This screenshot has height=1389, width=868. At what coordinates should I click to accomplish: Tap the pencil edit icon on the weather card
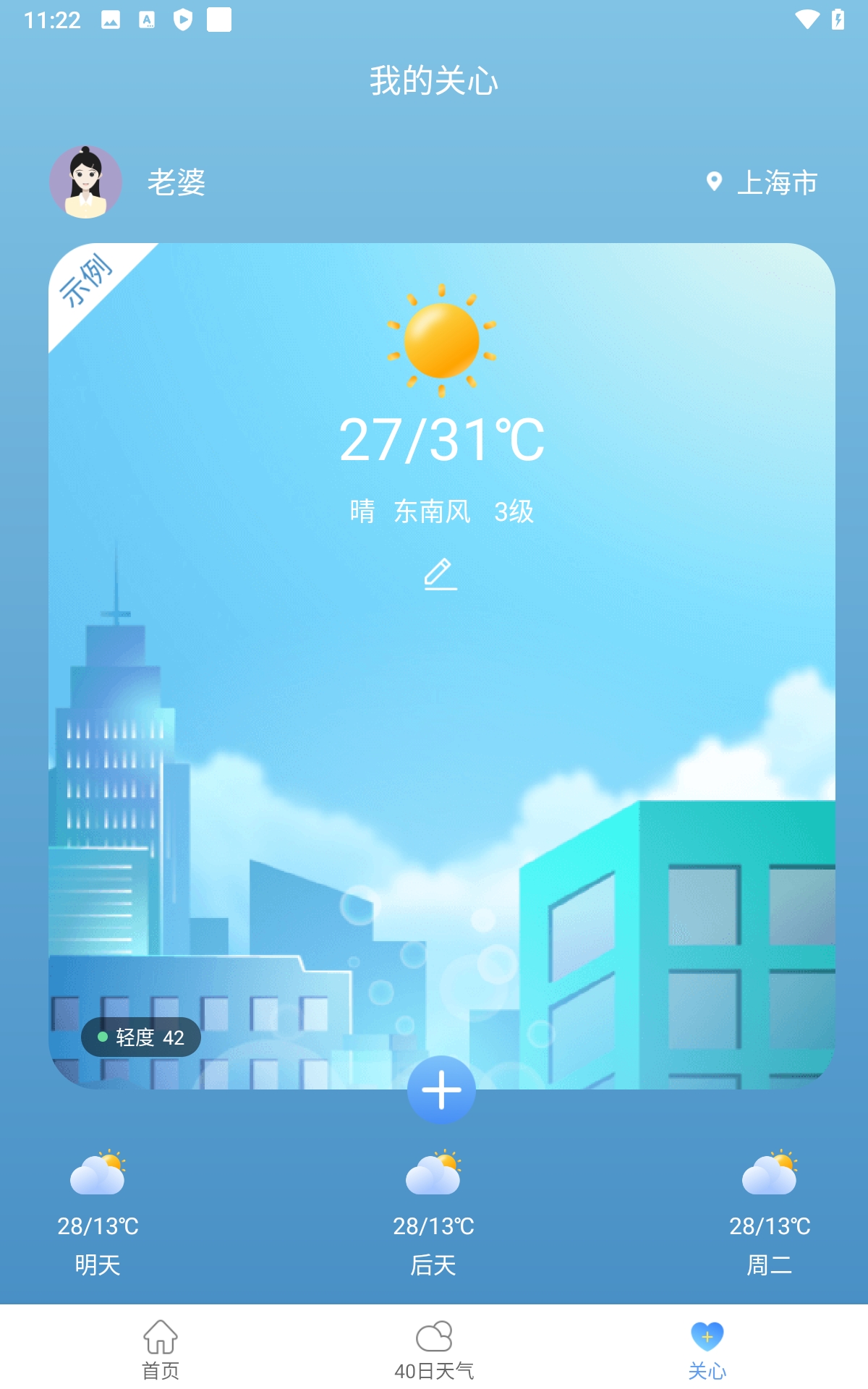tap(441, 574)
